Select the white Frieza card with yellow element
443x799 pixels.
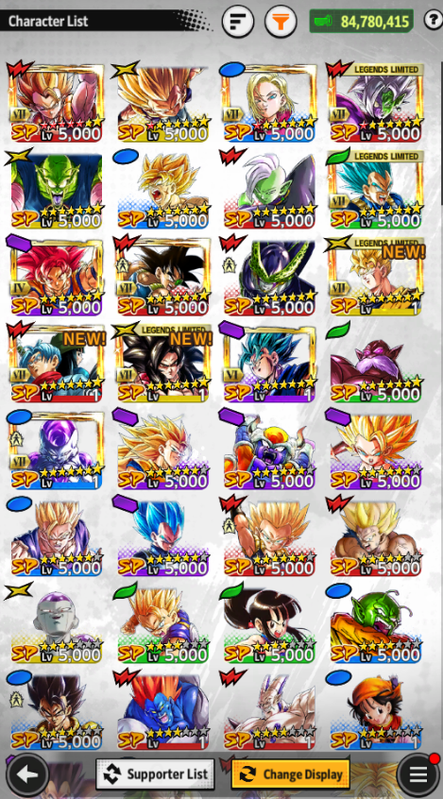[x=55, y=623]
